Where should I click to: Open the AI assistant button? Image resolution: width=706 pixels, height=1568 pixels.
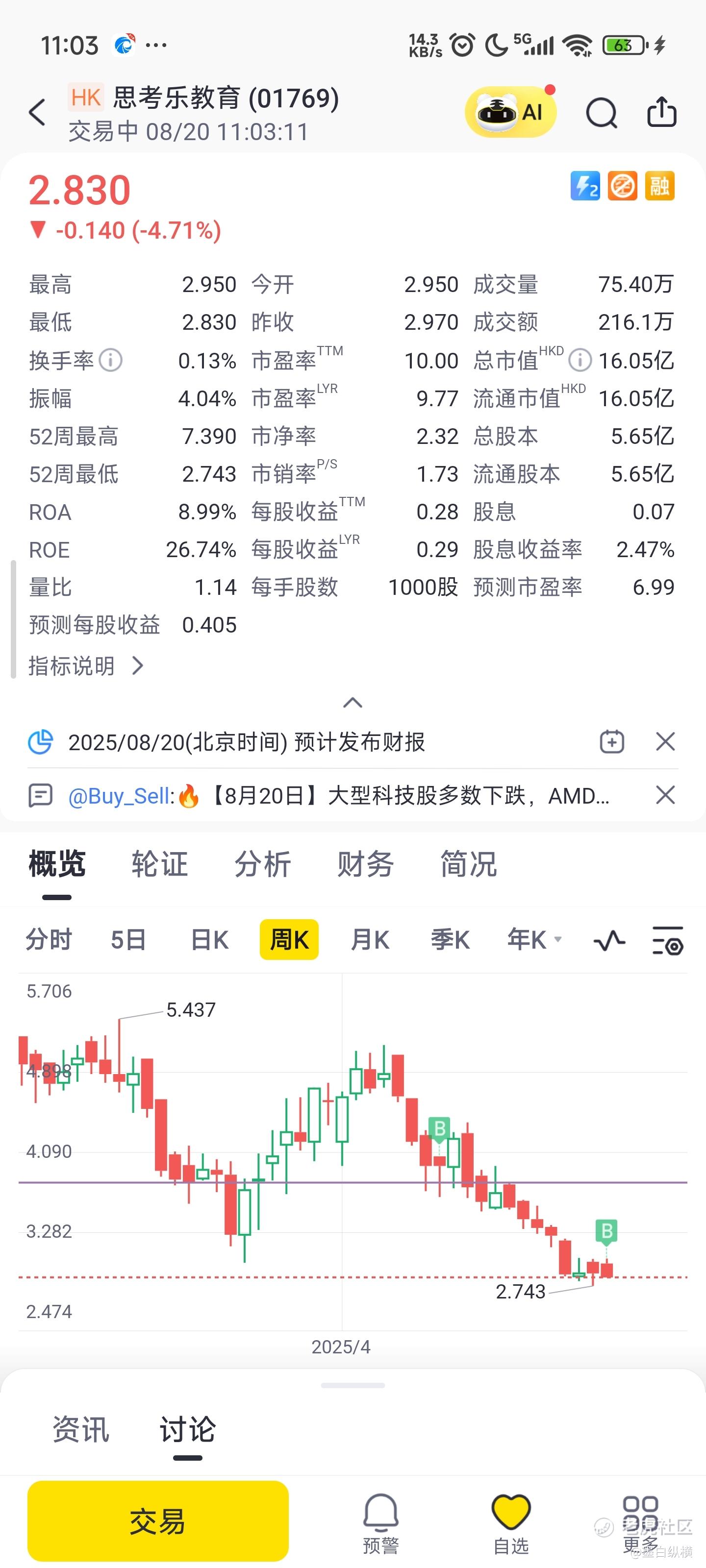(x=510, y=113)
